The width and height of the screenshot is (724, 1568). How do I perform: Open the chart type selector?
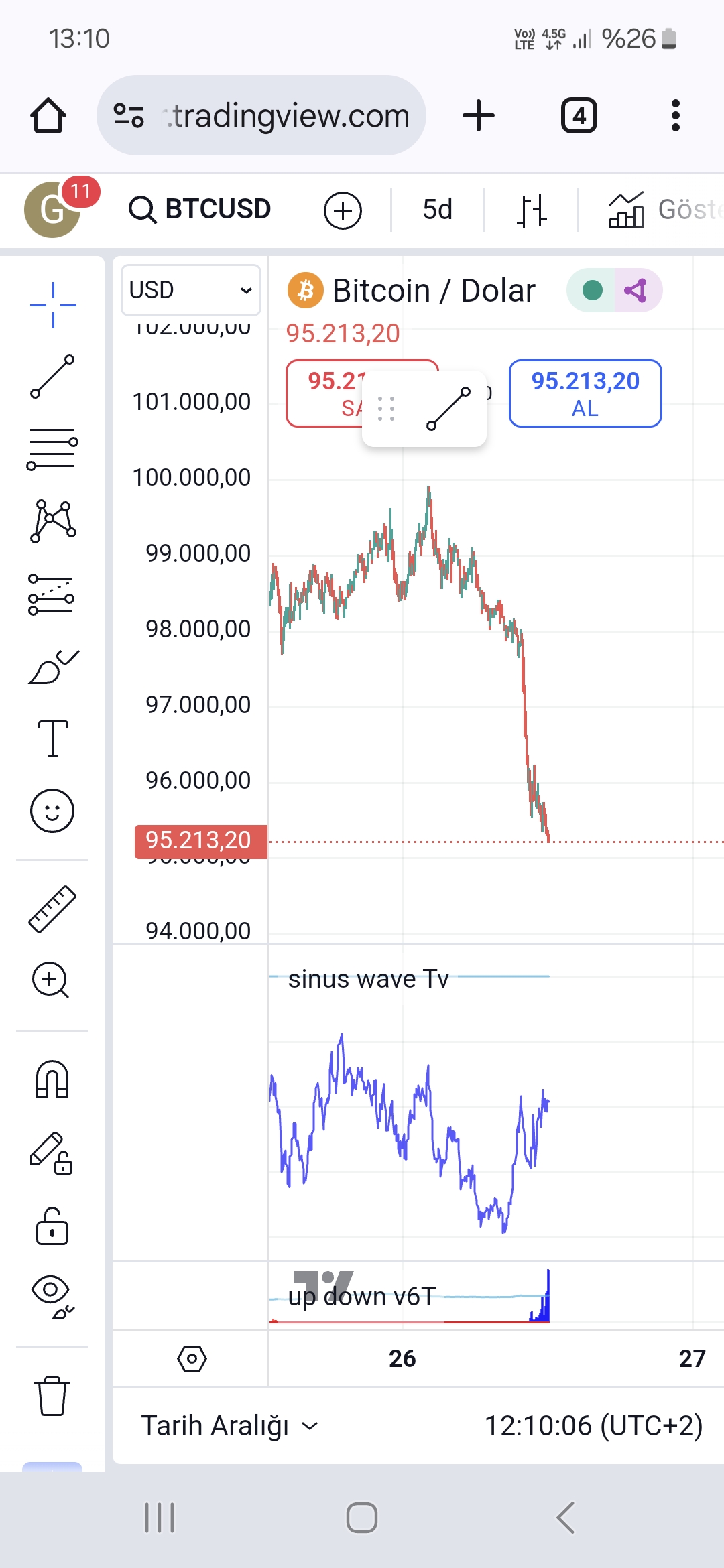[x=531, y=210]
